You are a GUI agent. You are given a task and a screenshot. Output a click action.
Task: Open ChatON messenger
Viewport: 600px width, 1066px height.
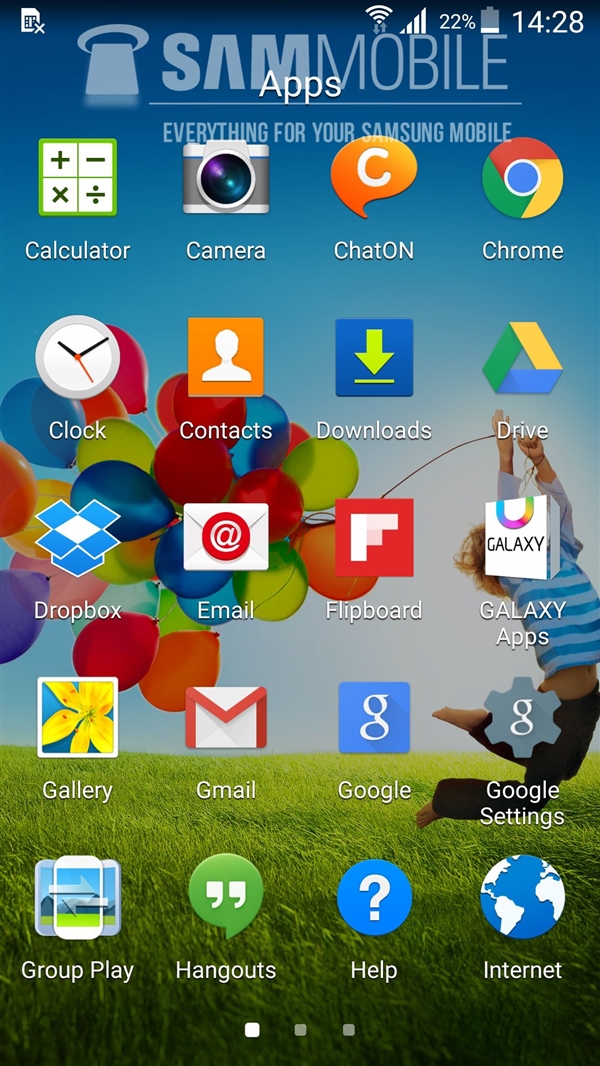tap(374, 178)
